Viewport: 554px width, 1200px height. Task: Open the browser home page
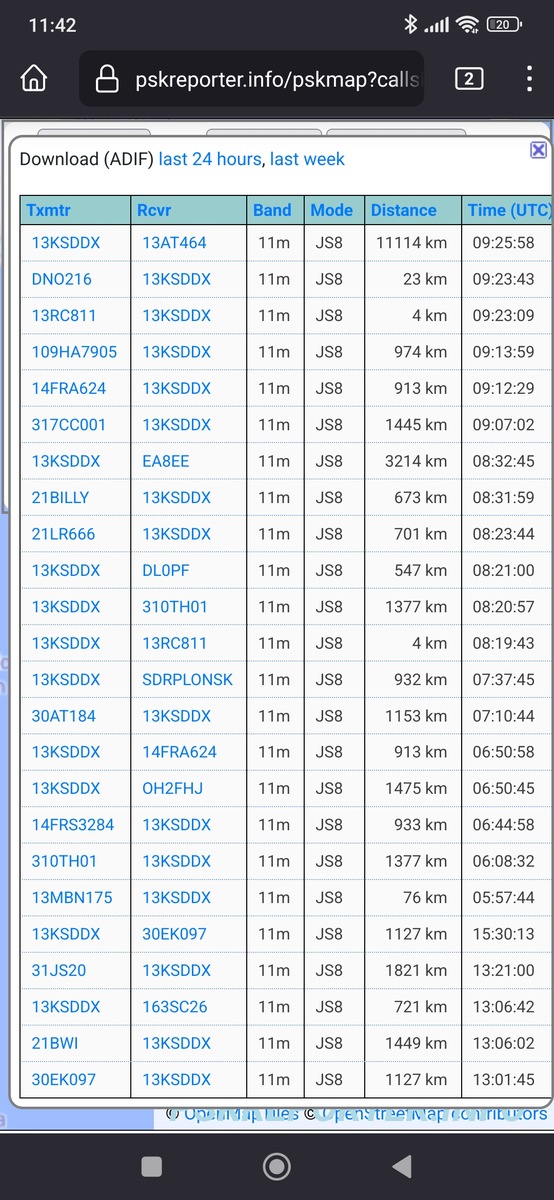point(34,78)
